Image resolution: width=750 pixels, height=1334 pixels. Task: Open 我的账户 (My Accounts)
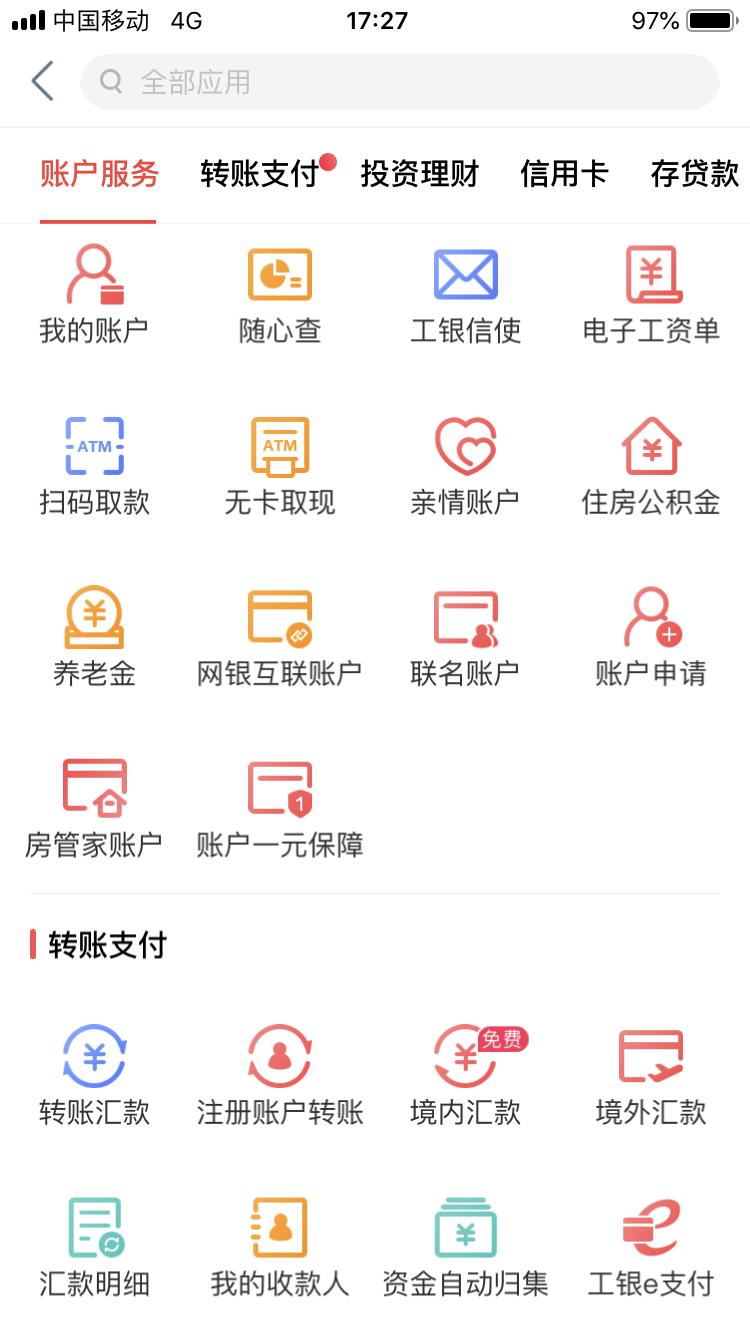[x=95, y=293]
